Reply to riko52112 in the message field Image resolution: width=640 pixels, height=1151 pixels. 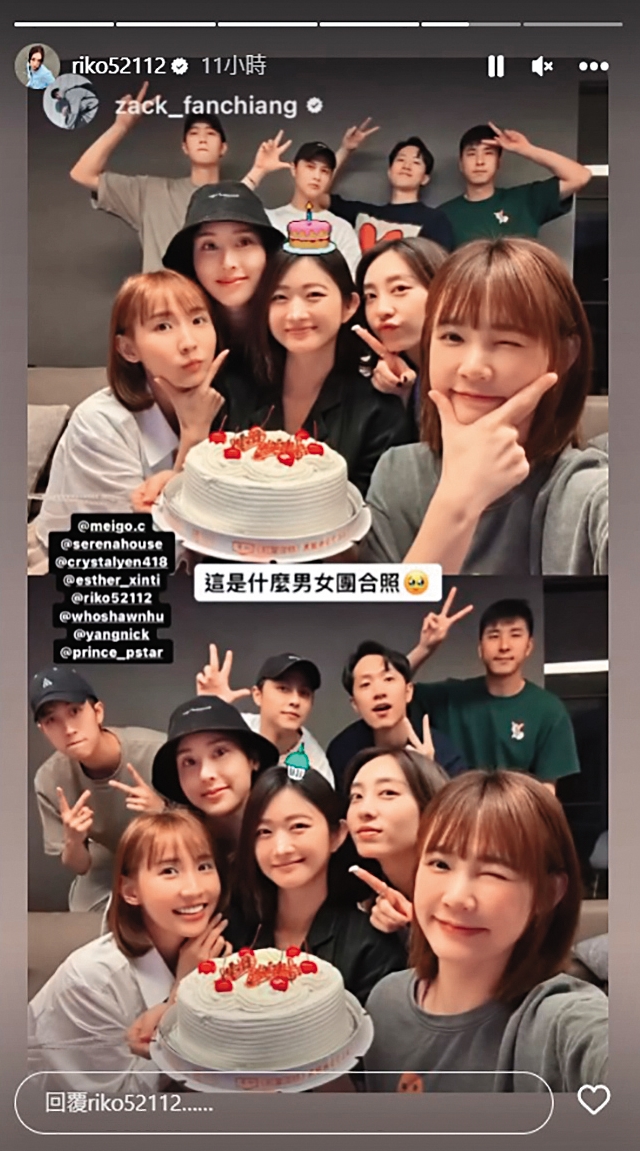pyautogui.click(x=283, y=1103)
